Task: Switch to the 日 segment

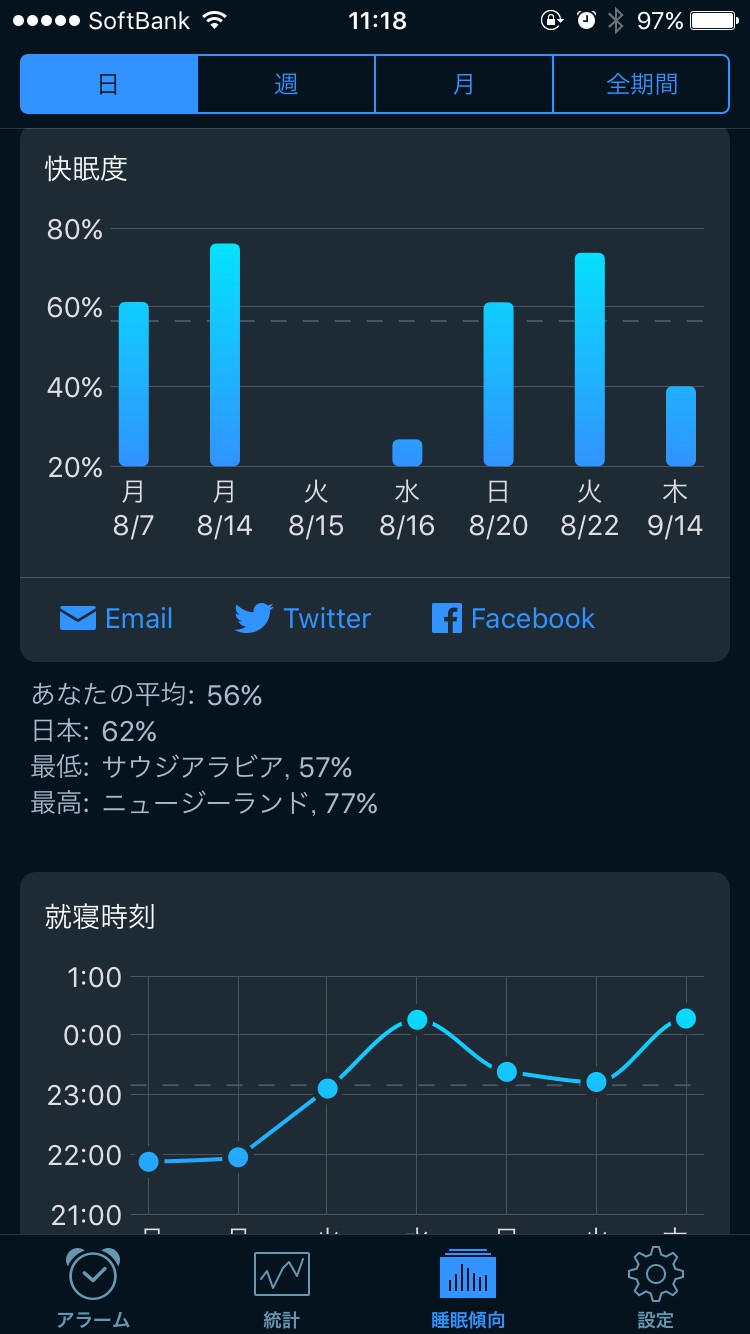Action: [x=109, y=84]
